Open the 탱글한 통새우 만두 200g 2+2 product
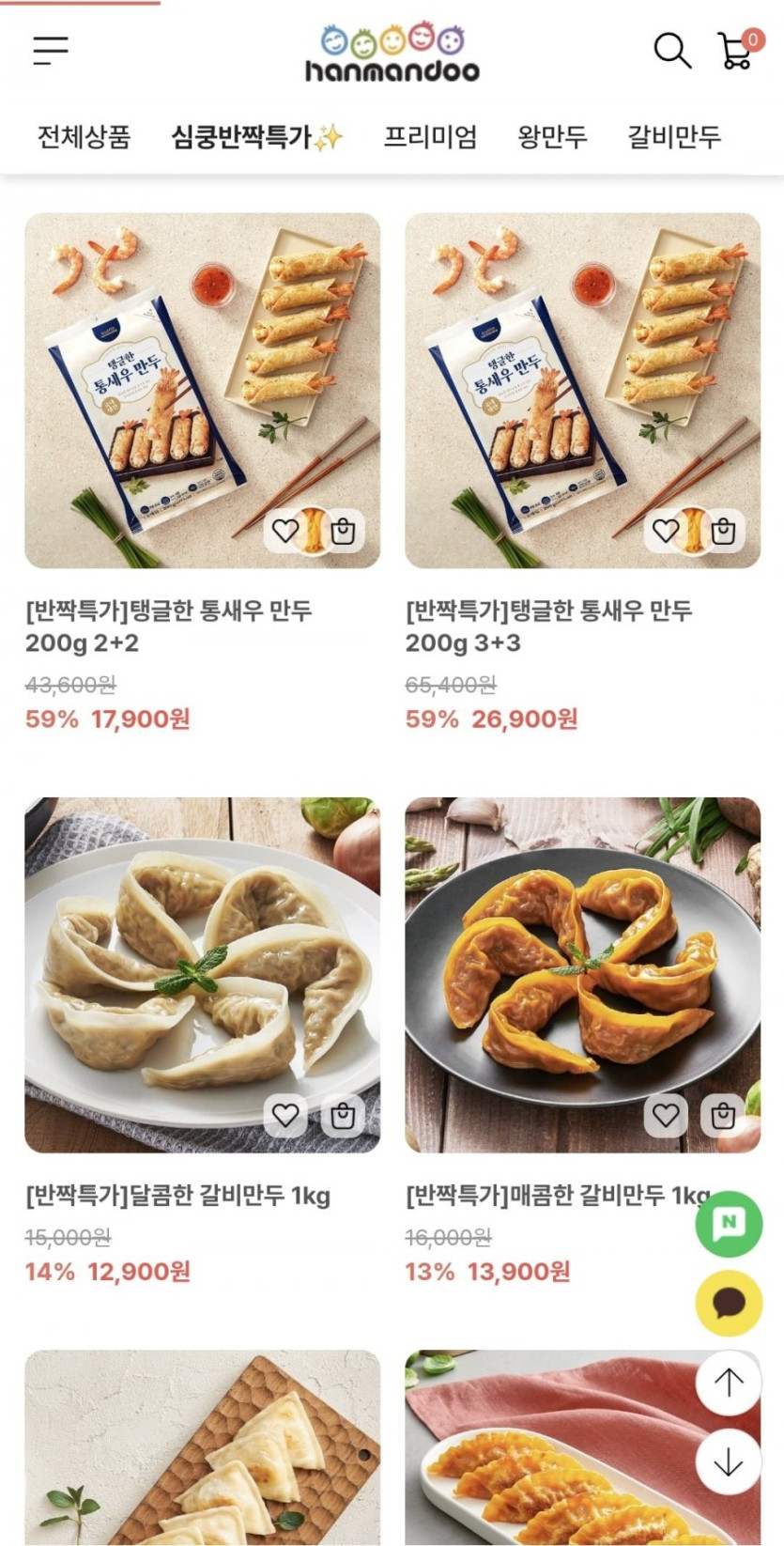Screen dimensions: 784x1546 click(202, 390)
